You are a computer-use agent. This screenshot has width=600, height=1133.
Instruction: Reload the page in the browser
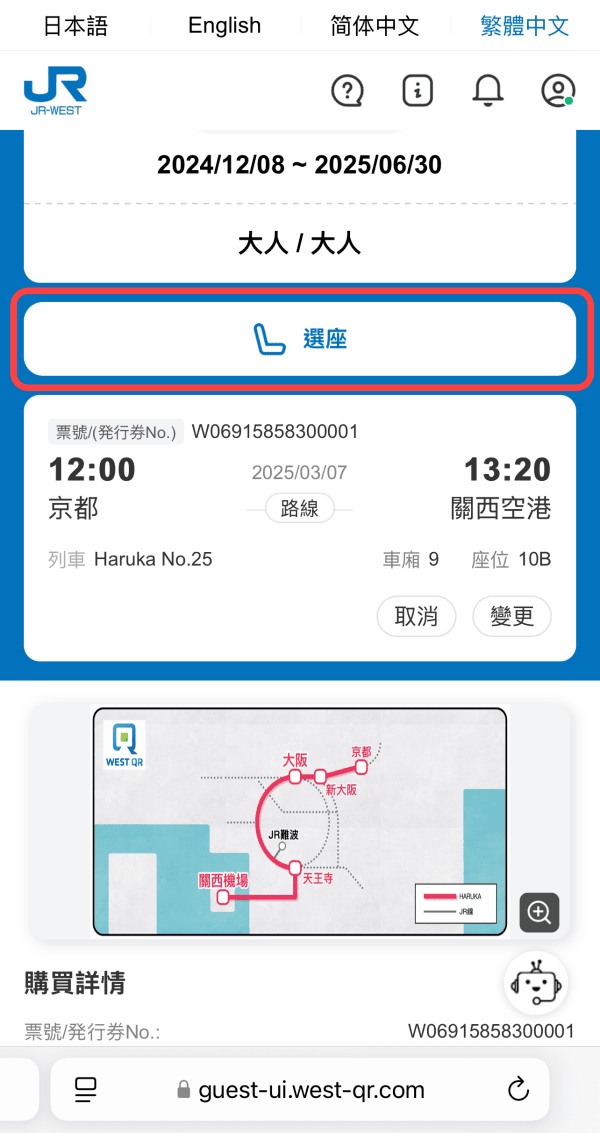pyautogui.click(x=518, y=1089)
